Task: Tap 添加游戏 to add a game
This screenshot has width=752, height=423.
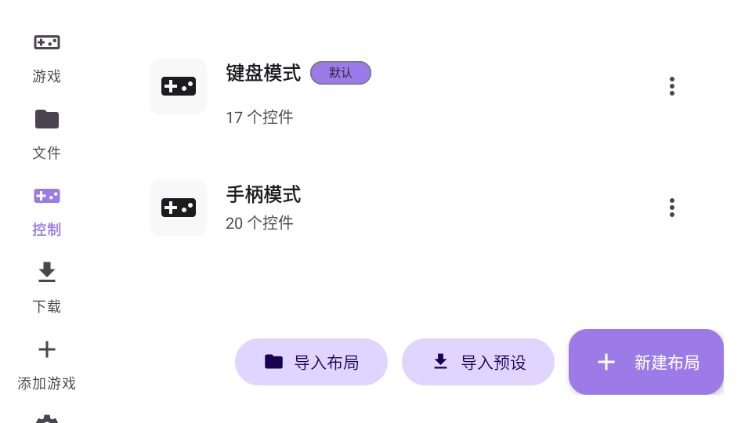Action: 47,365
